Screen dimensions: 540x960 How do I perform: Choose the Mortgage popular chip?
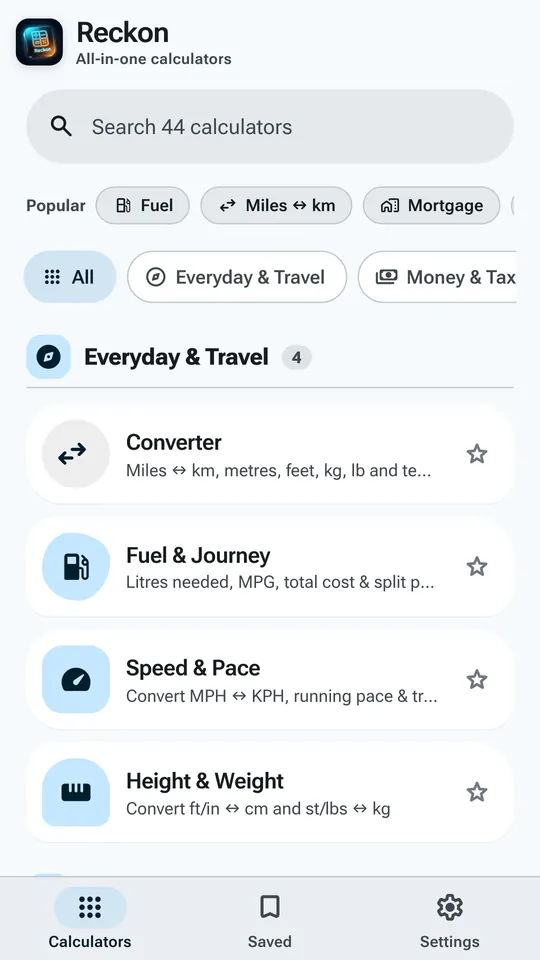(432, 206)
